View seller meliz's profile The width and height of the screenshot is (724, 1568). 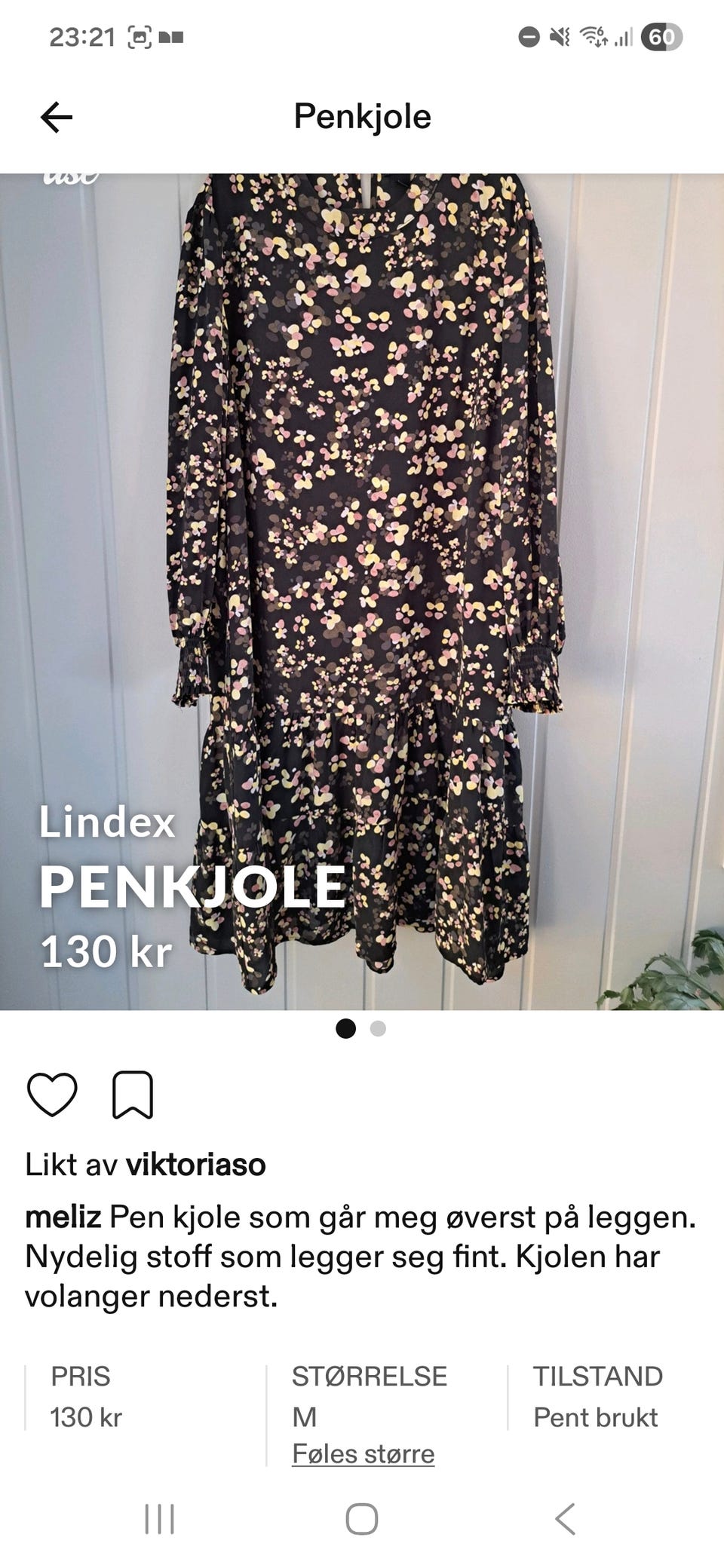point(63,1217)
